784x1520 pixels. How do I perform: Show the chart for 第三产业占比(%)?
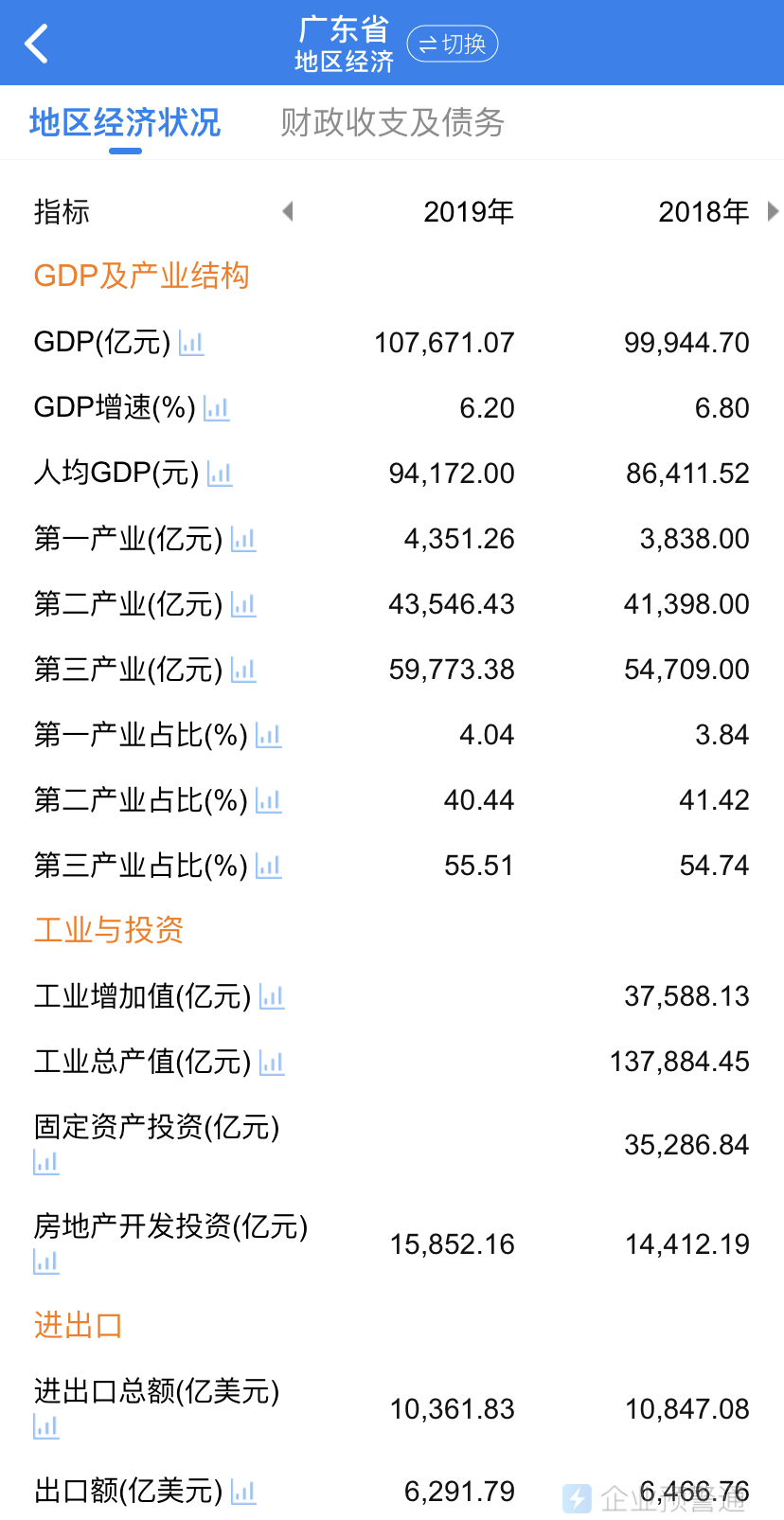pos(269,866)
